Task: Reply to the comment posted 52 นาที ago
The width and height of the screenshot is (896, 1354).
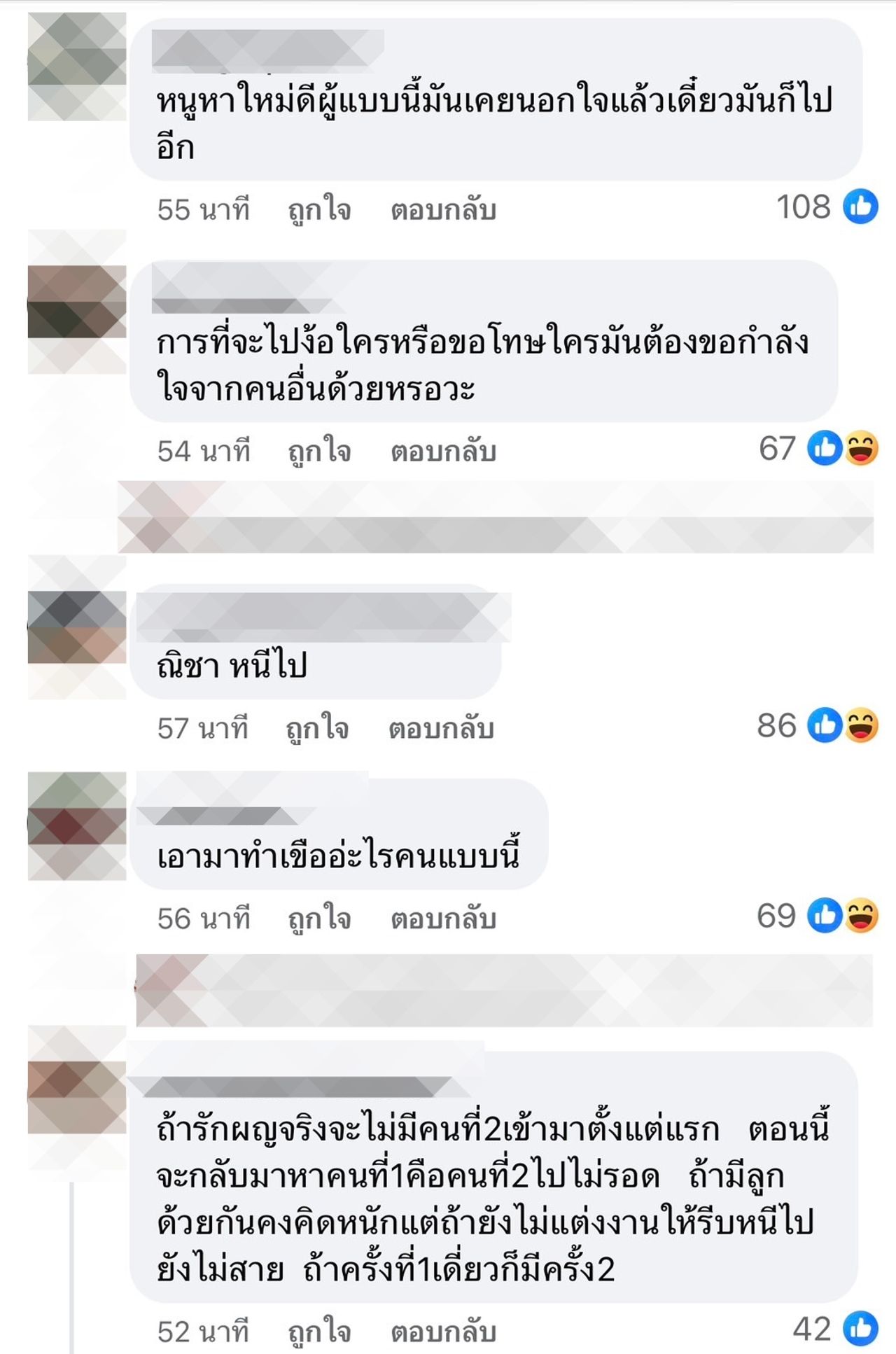Action: (443, 1332)
